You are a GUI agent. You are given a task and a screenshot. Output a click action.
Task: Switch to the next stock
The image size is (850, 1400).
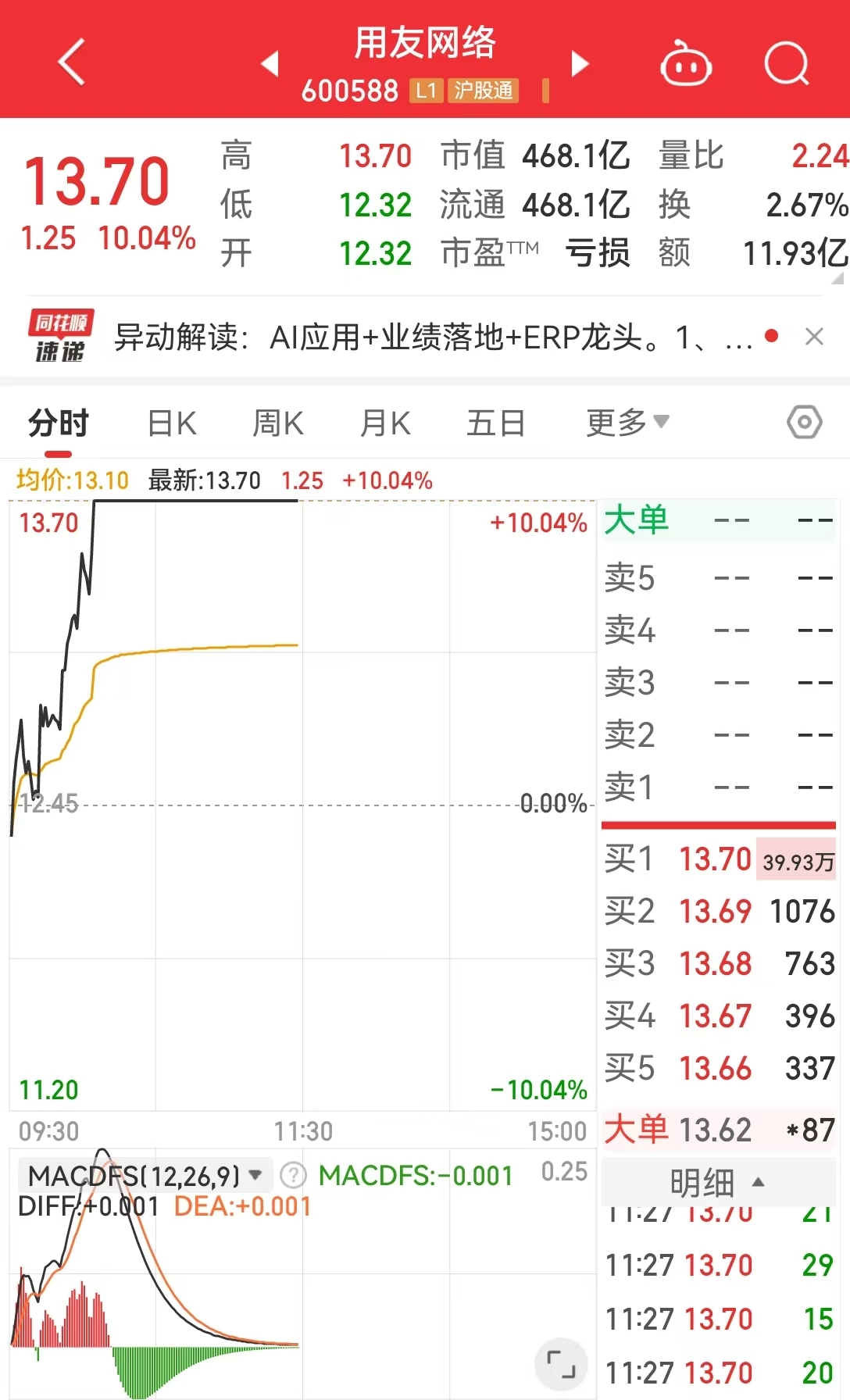click(579, 63)
